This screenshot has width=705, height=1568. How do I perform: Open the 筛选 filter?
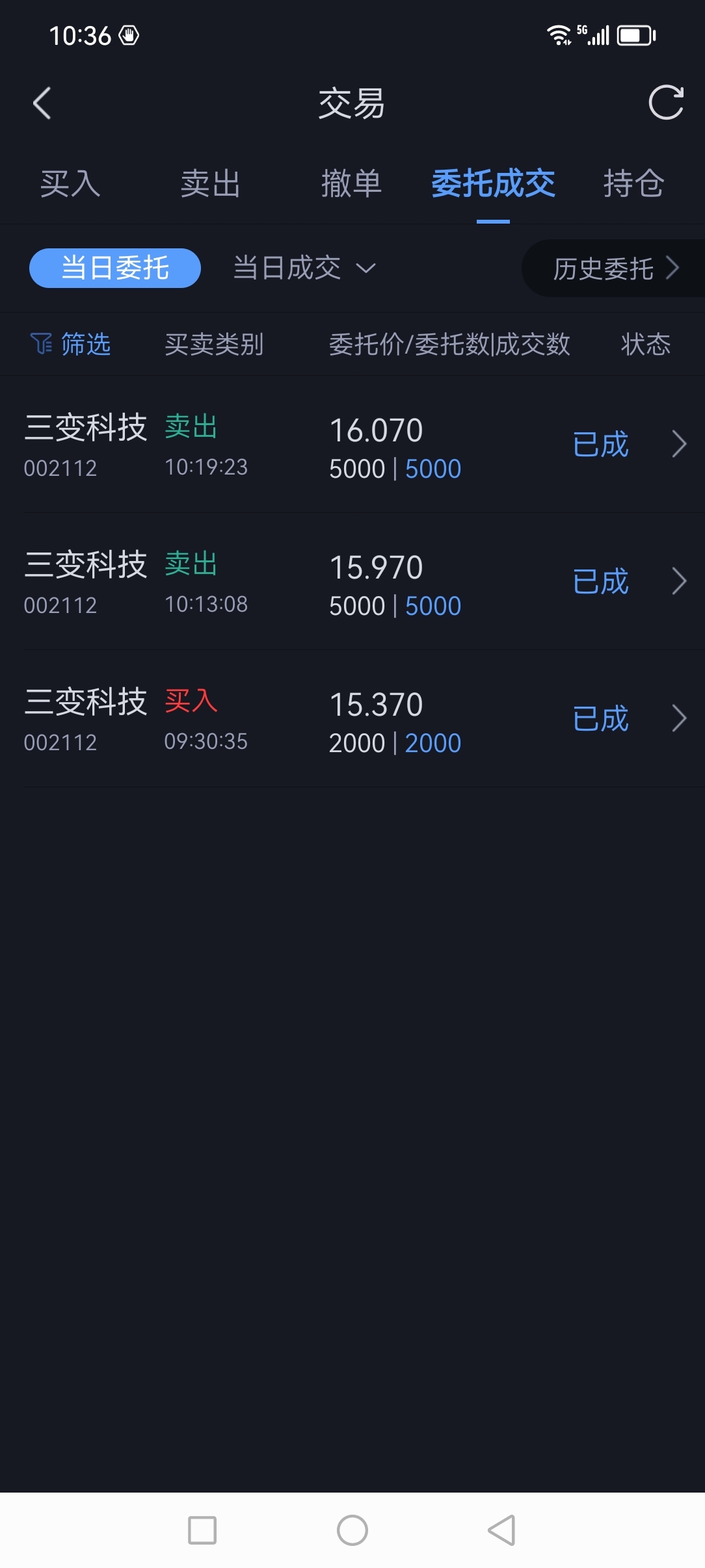(71, 344)
